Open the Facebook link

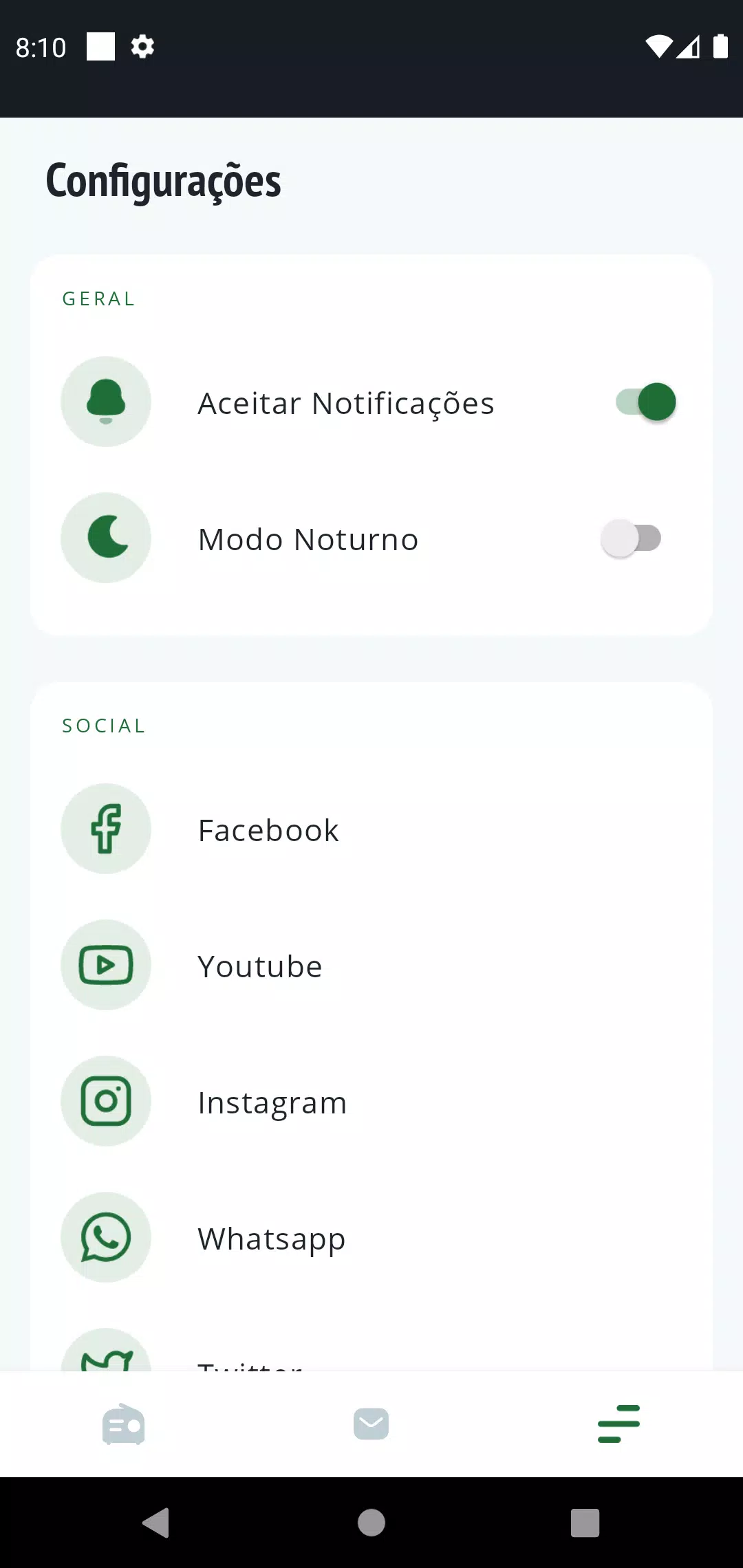(x=268, y=830)
